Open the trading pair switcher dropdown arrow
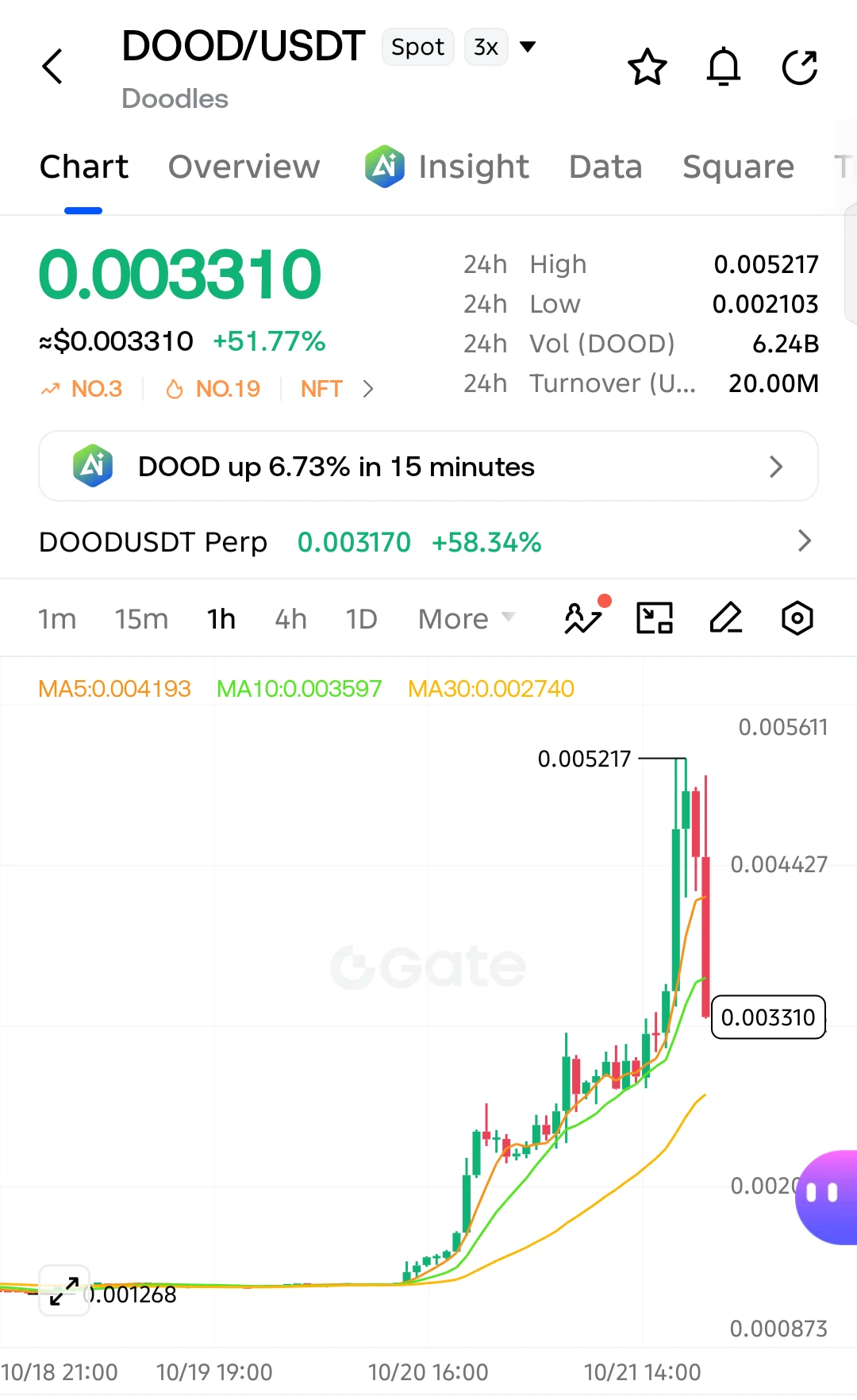 [528, 47]
